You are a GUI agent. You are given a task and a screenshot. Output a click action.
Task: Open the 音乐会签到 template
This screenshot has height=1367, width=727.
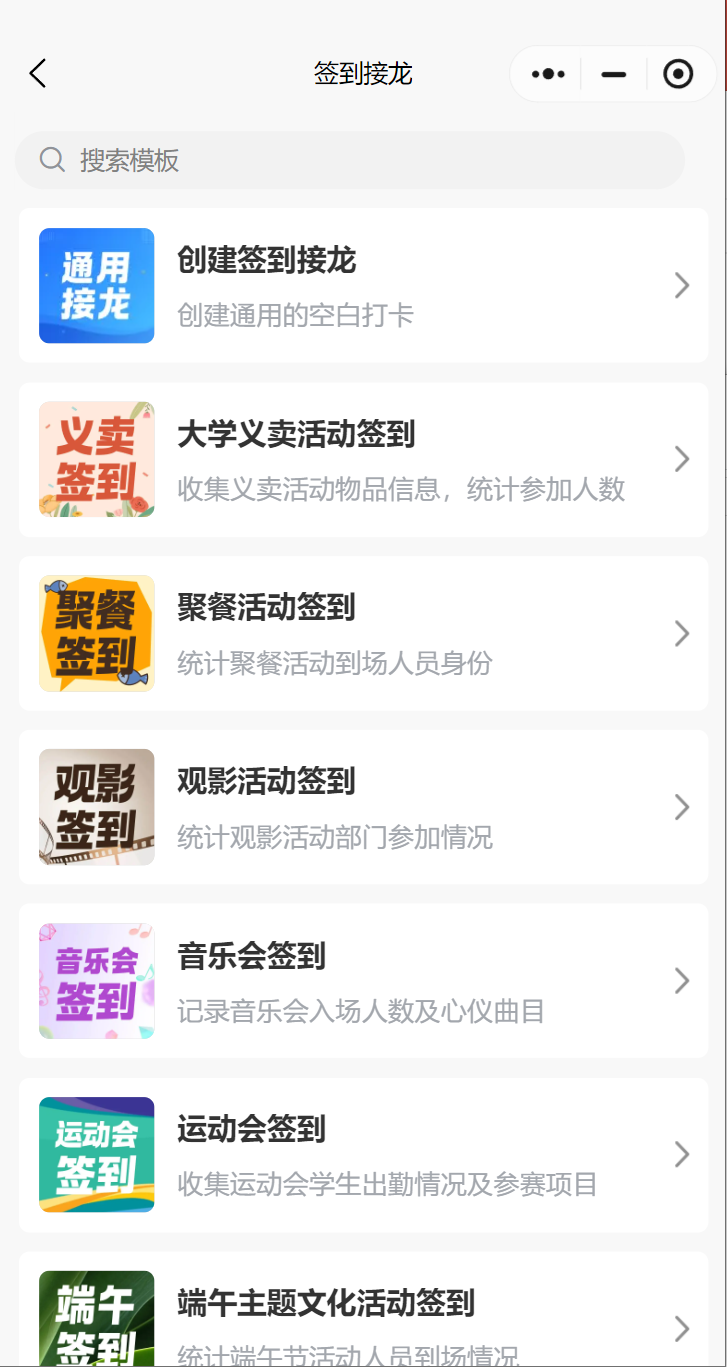364,981
